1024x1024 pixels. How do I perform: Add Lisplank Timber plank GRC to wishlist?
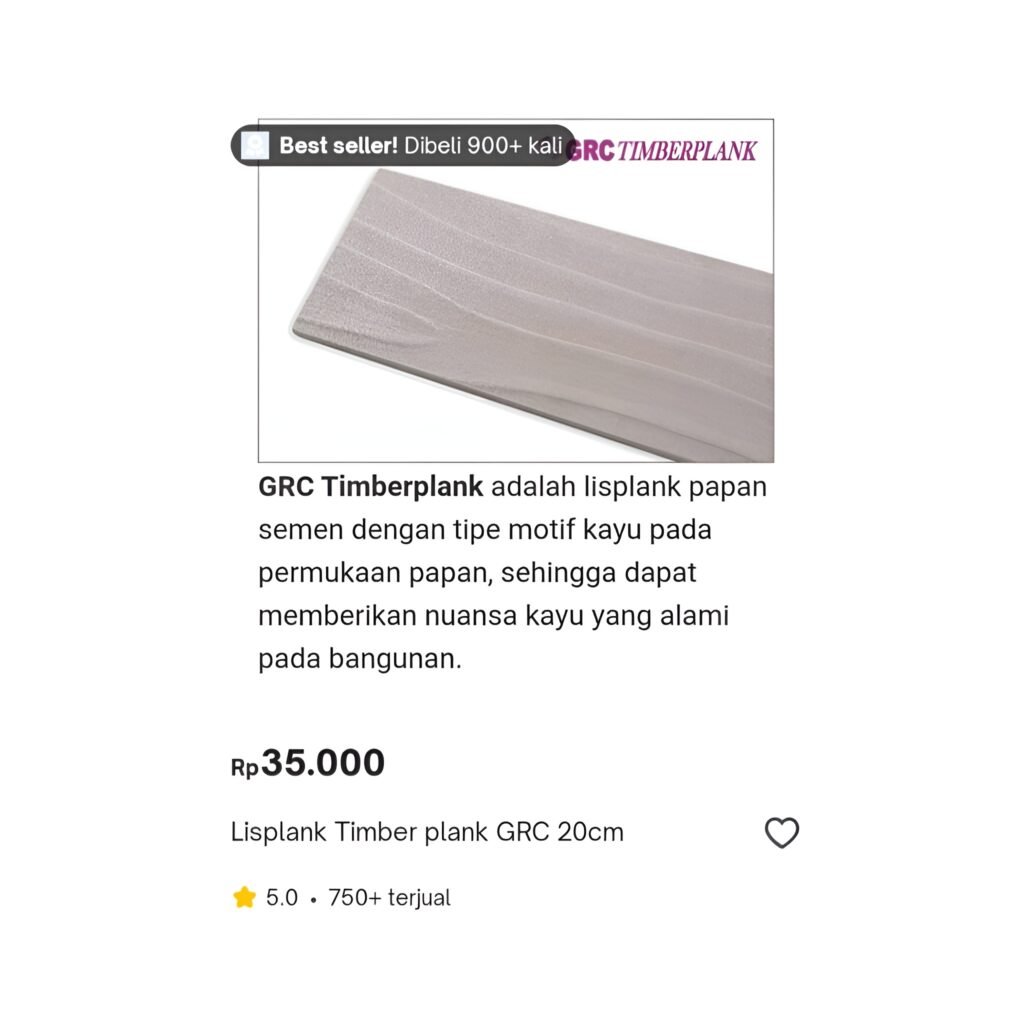781,833
